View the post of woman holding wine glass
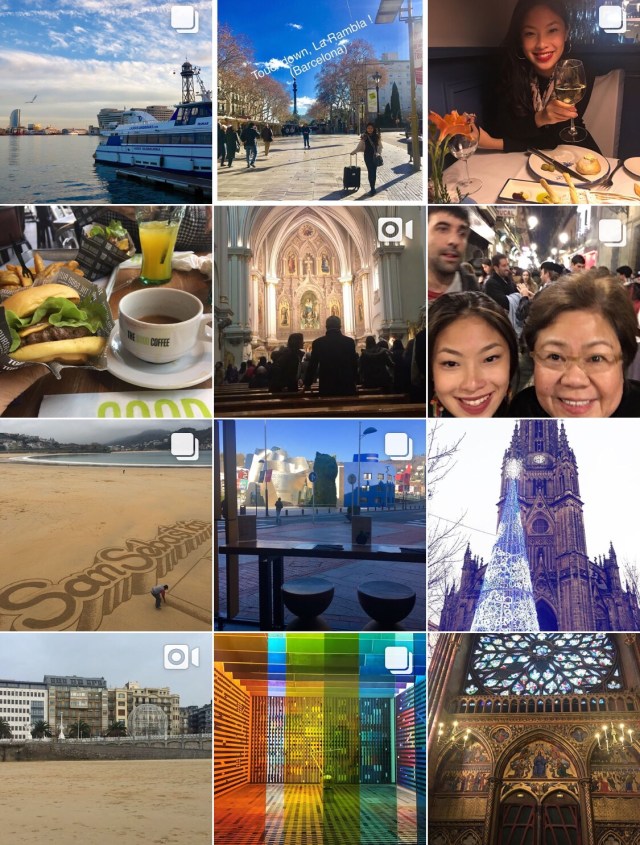Viewport: 640px width, 845px height. (x=534, y=100)
